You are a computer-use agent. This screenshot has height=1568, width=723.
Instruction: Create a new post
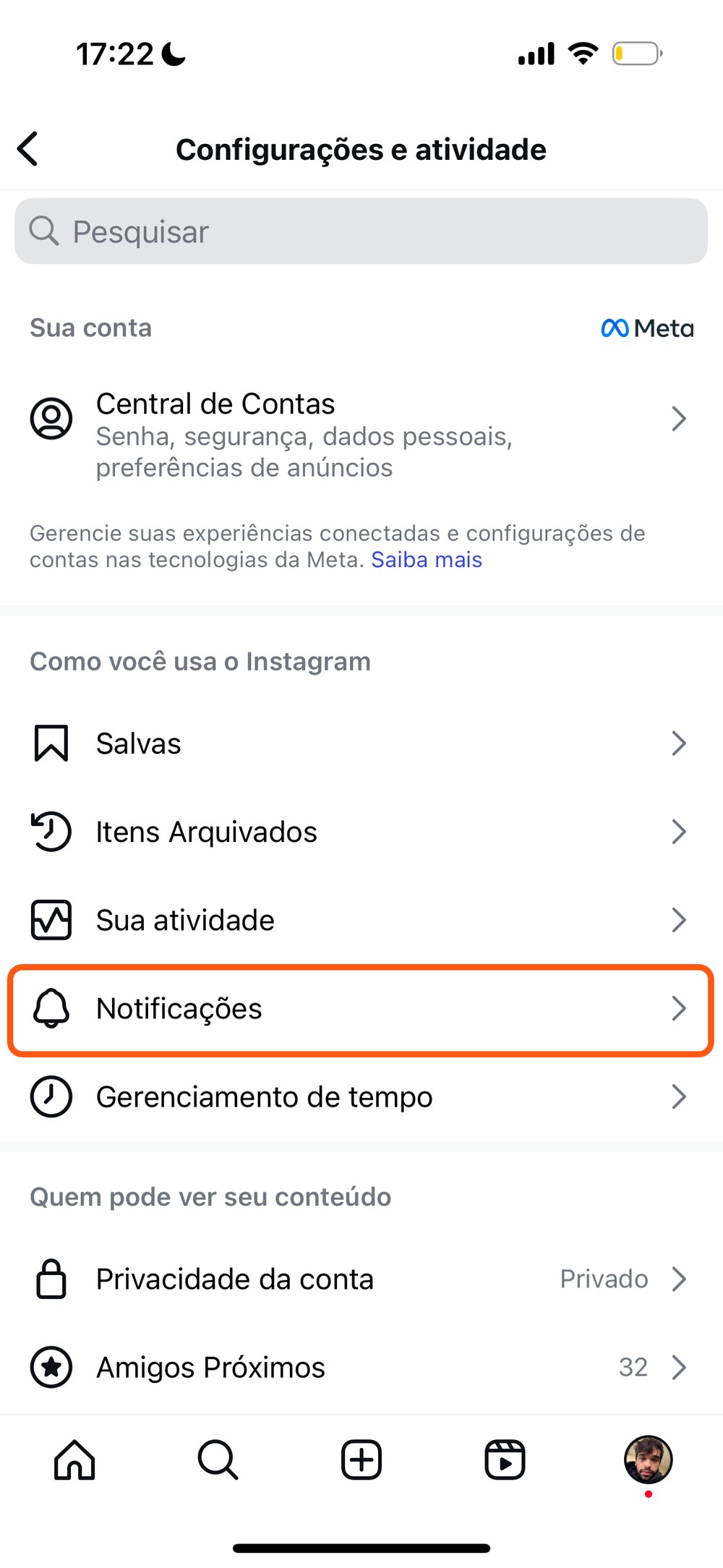click(x=361, y=1460)
